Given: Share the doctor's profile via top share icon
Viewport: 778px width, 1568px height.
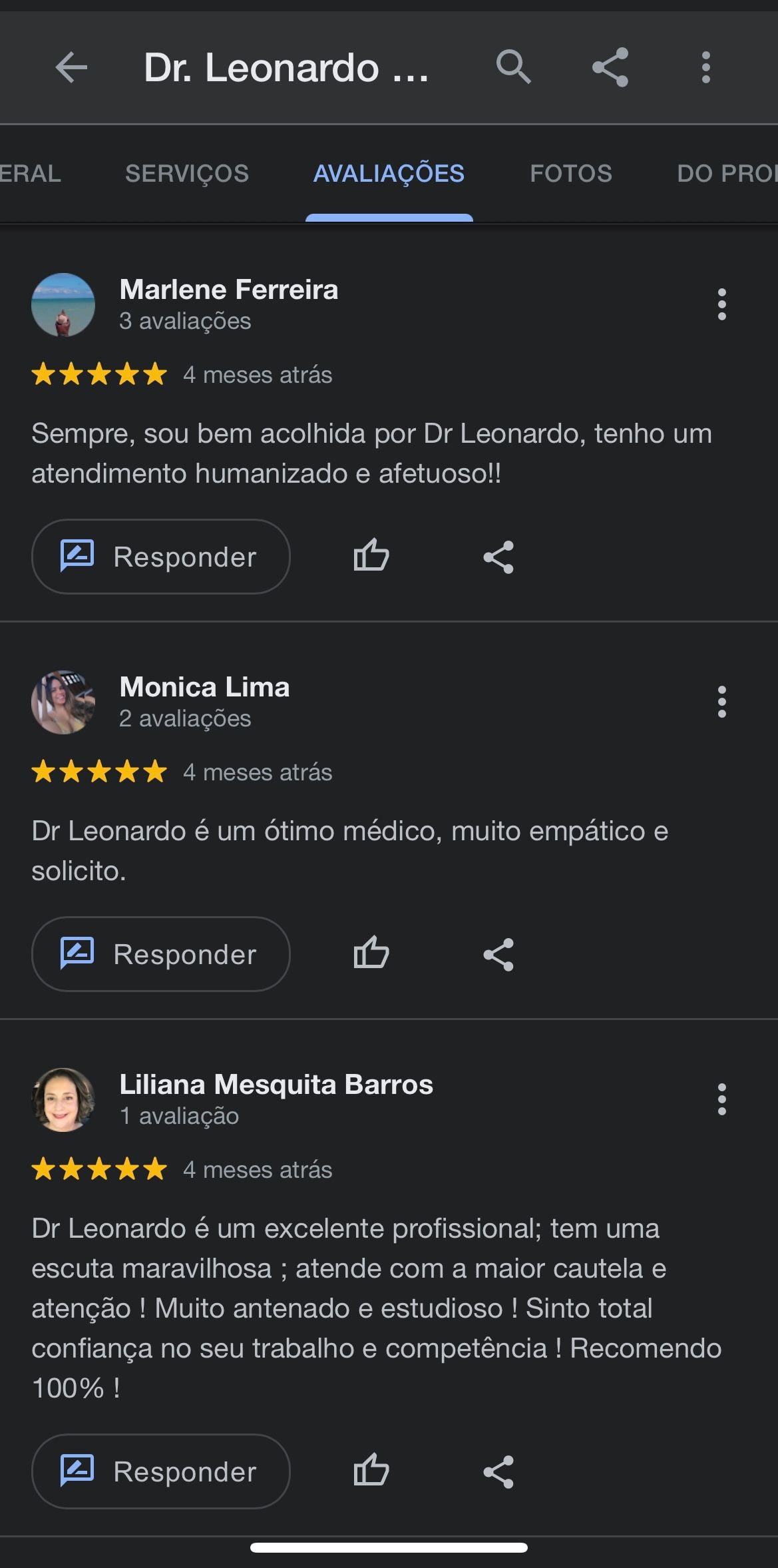Looking at the screenshot, I should pyautogui.click(x=610, y=67).
